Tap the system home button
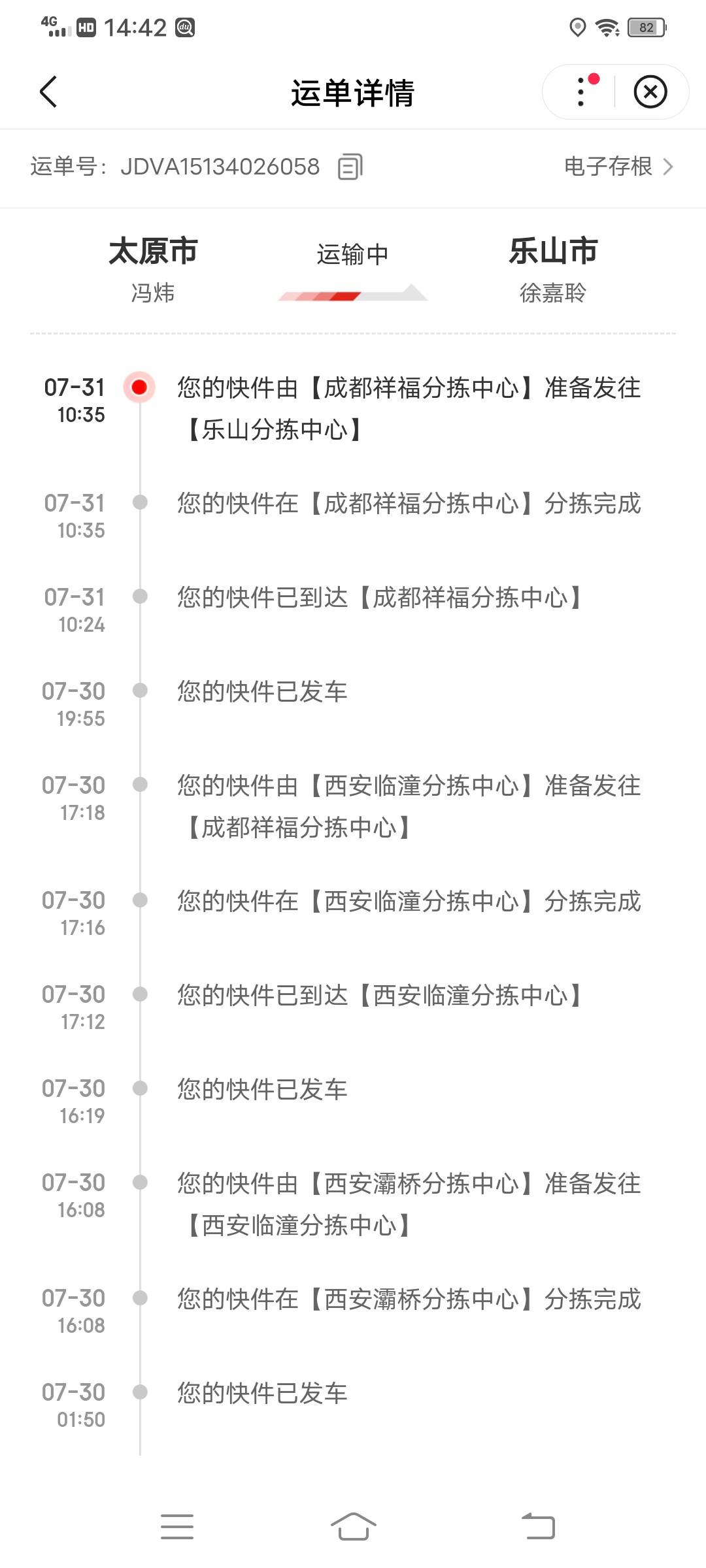 click(353, 1527)
